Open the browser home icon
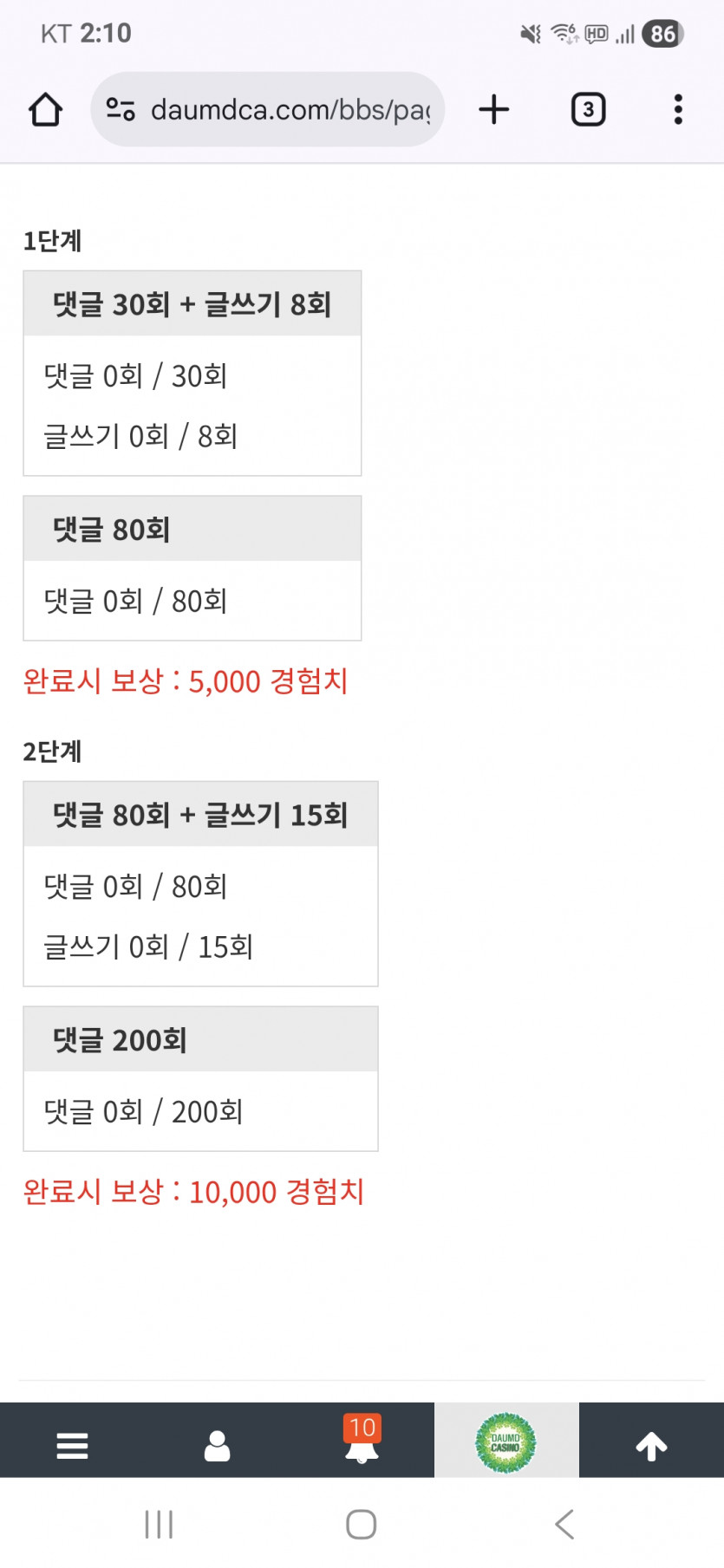This screenshot has height=1568, width=724. pos(45,109)
